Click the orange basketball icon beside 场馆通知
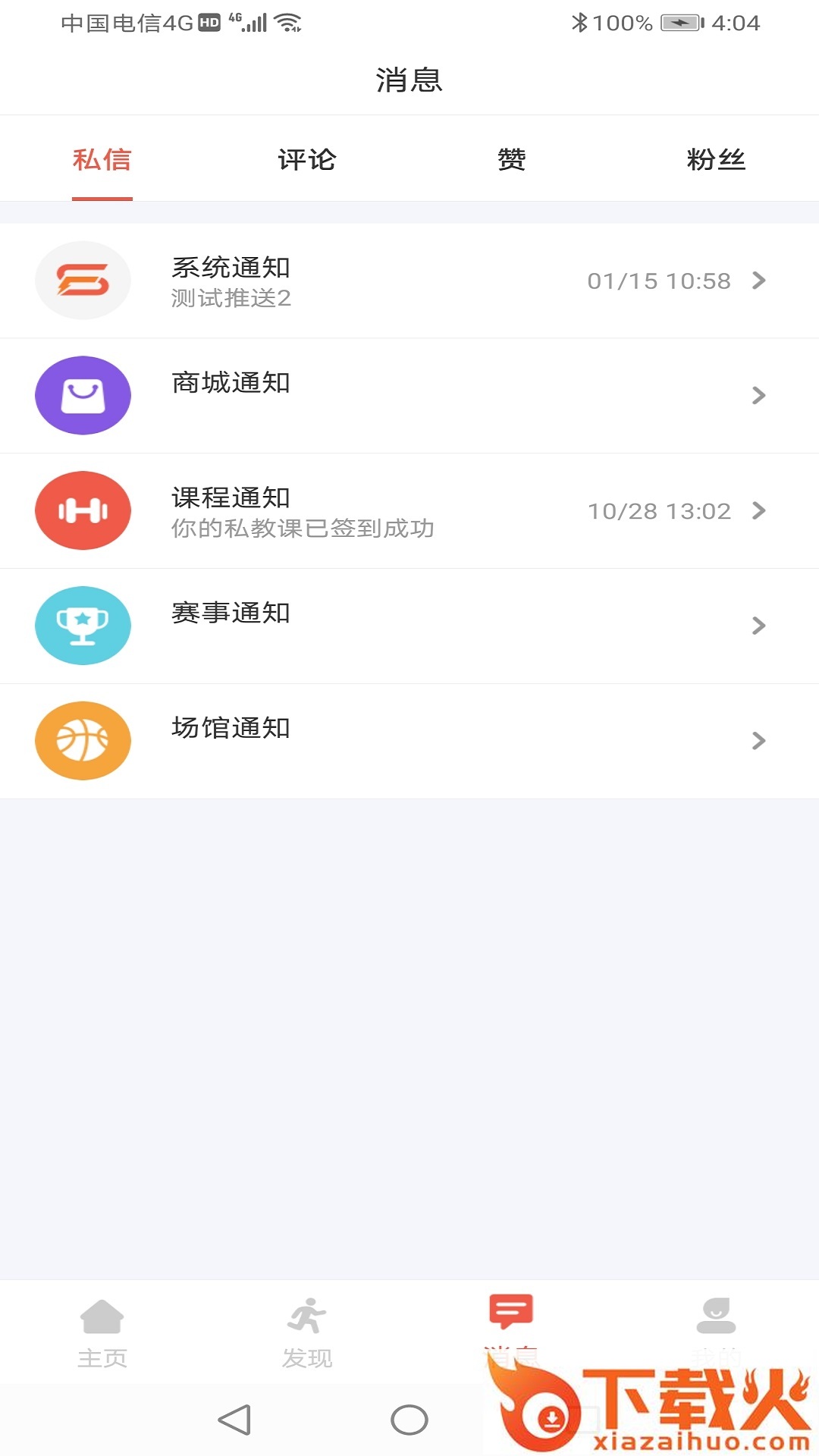The image size is (819, 1456). [83, 740]
